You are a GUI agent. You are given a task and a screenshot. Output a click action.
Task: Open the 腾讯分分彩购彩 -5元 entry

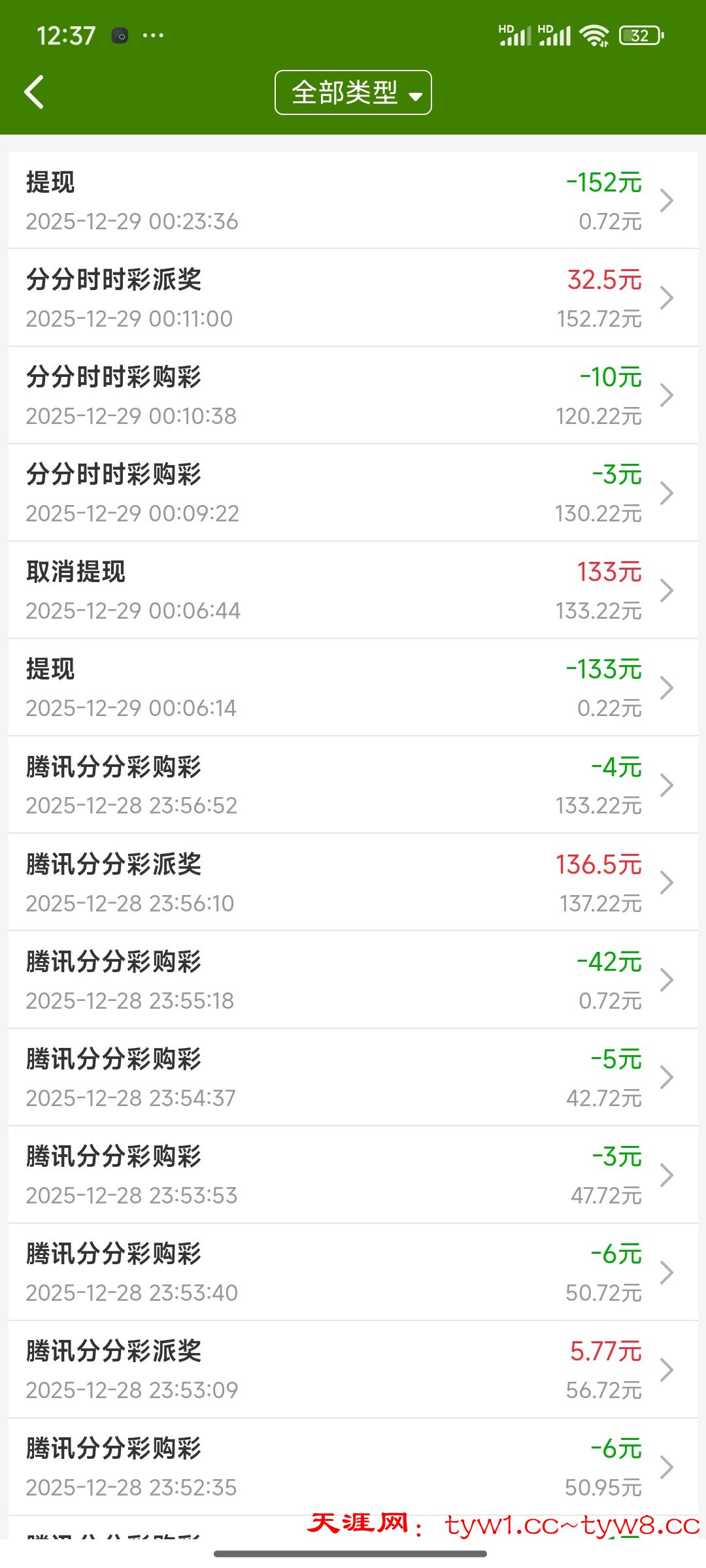click(353, 1077)
